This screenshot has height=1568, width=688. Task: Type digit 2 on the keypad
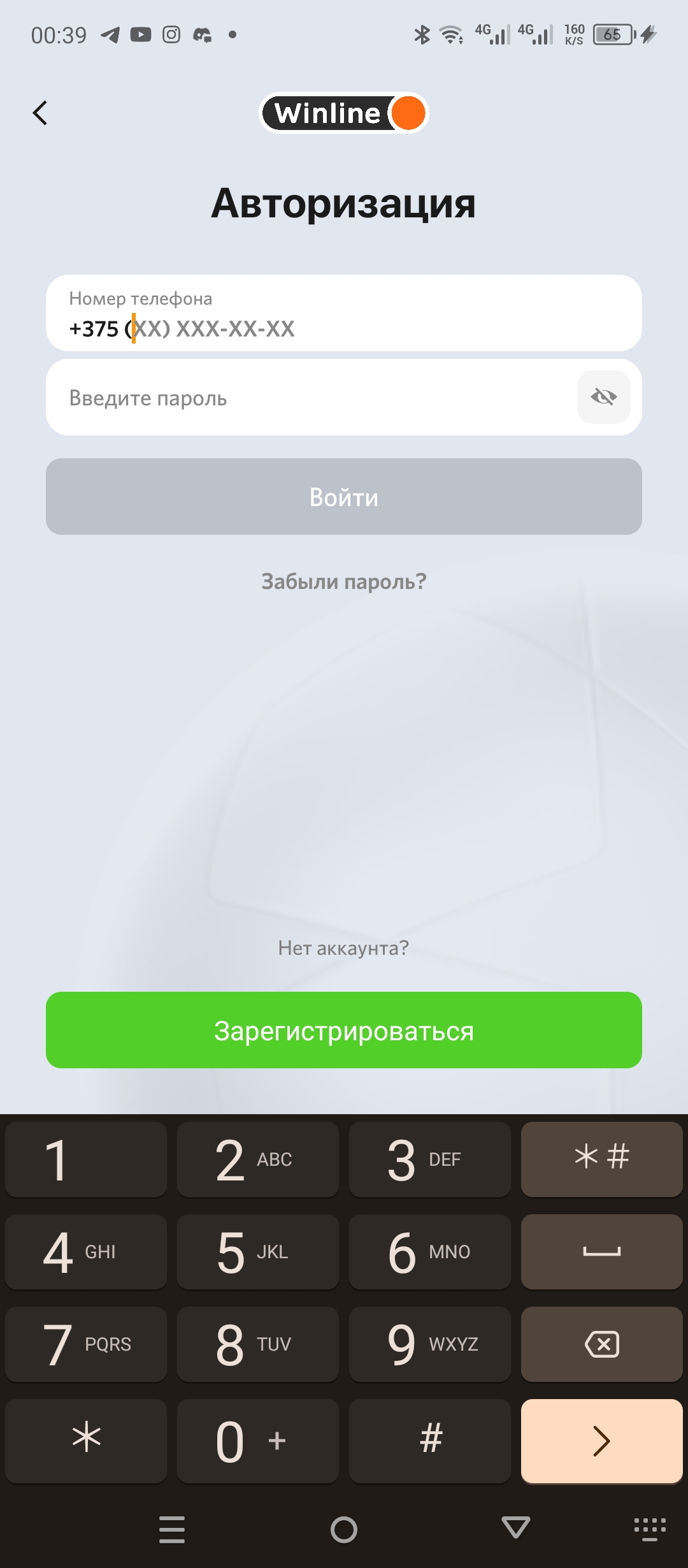pos(258,1159)
